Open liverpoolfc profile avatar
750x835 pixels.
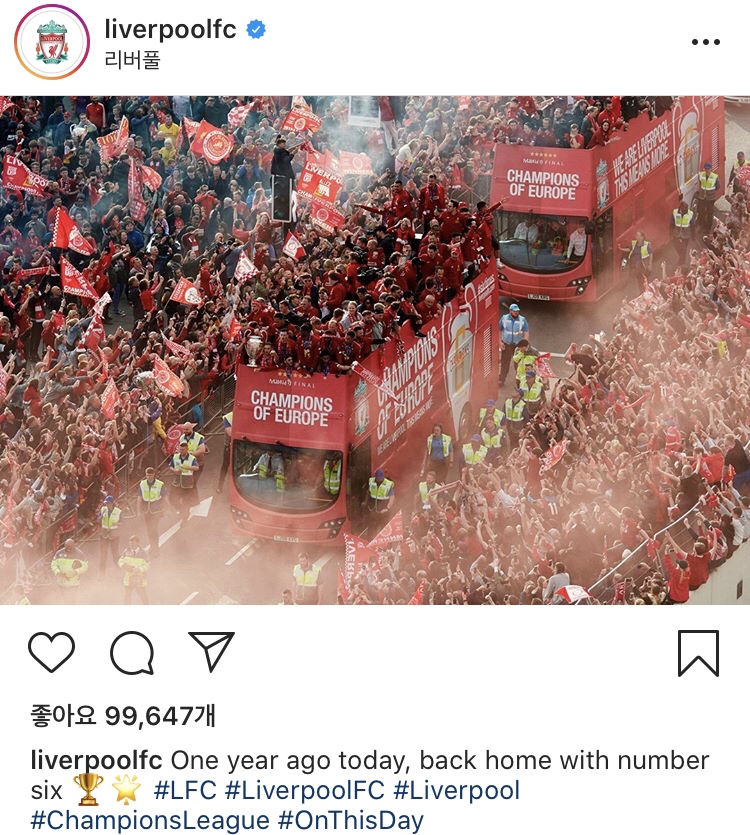52,42
